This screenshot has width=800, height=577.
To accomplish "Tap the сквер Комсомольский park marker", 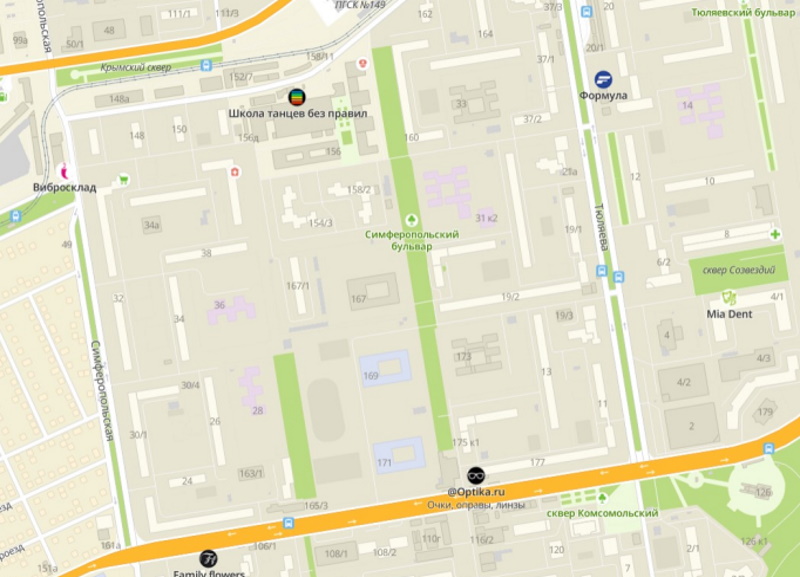I will 603,496.
